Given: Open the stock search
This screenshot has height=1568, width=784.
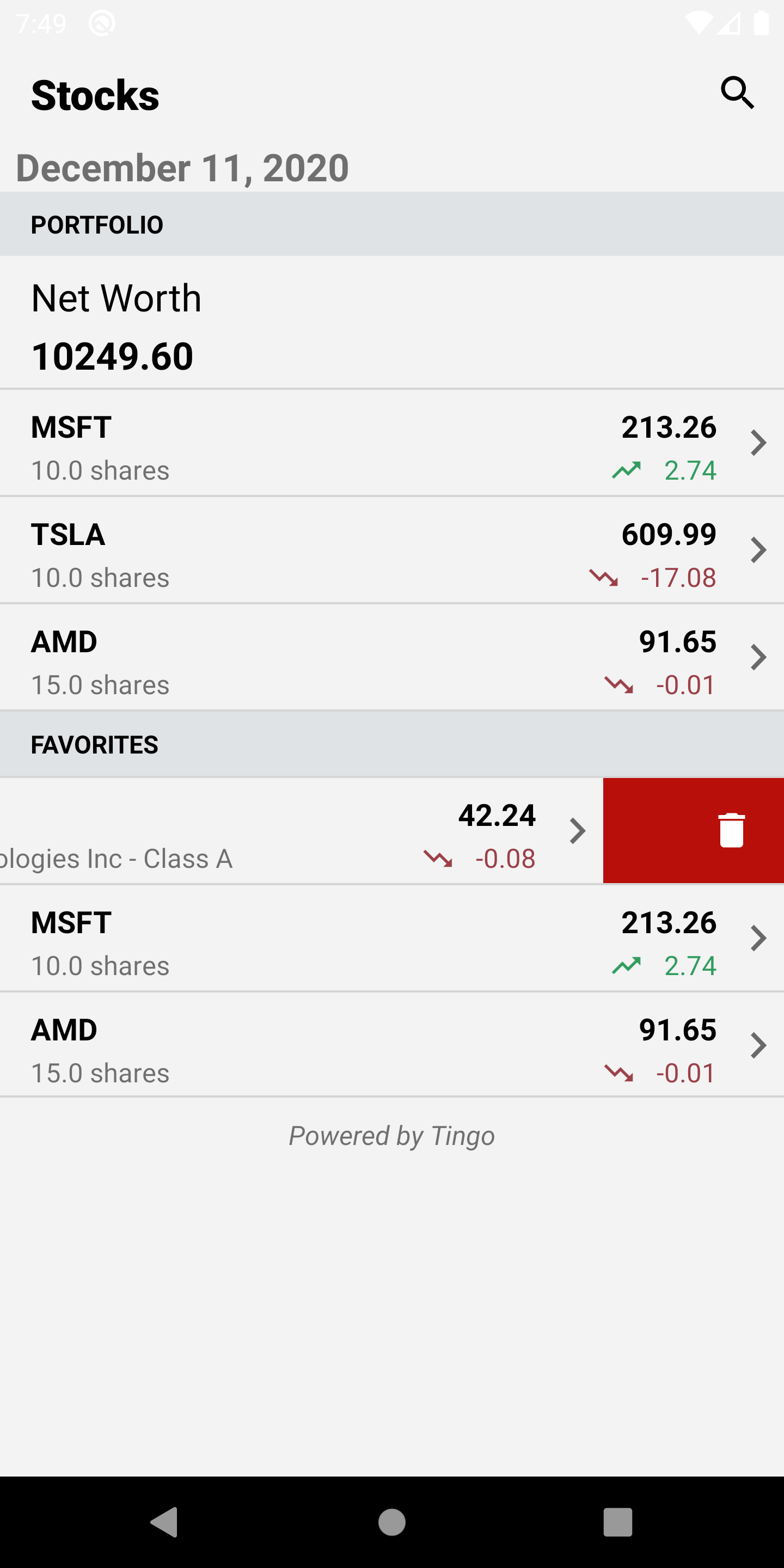Looking at the screenshot, I should 737,93.
